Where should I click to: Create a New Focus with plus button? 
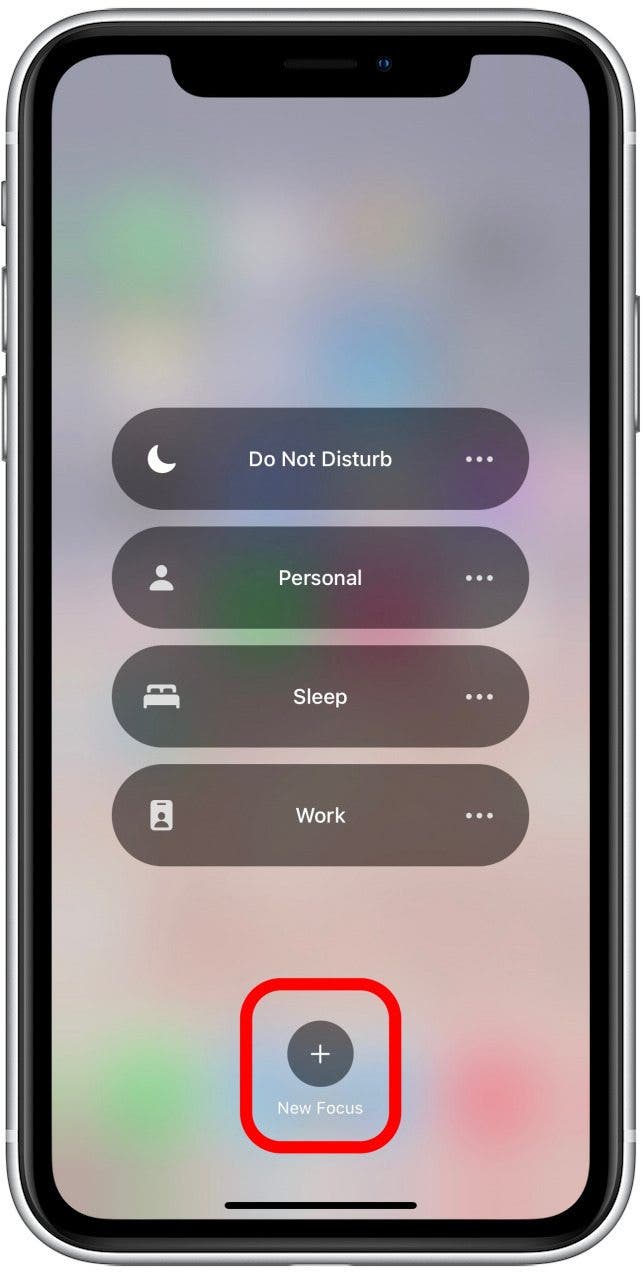pos(320,1054)
